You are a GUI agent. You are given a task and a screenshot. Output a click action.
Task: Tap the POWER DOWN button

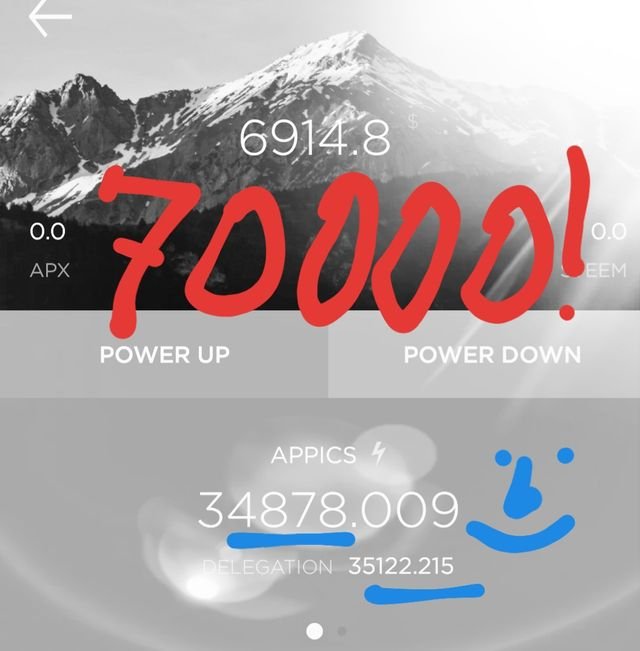491,355
